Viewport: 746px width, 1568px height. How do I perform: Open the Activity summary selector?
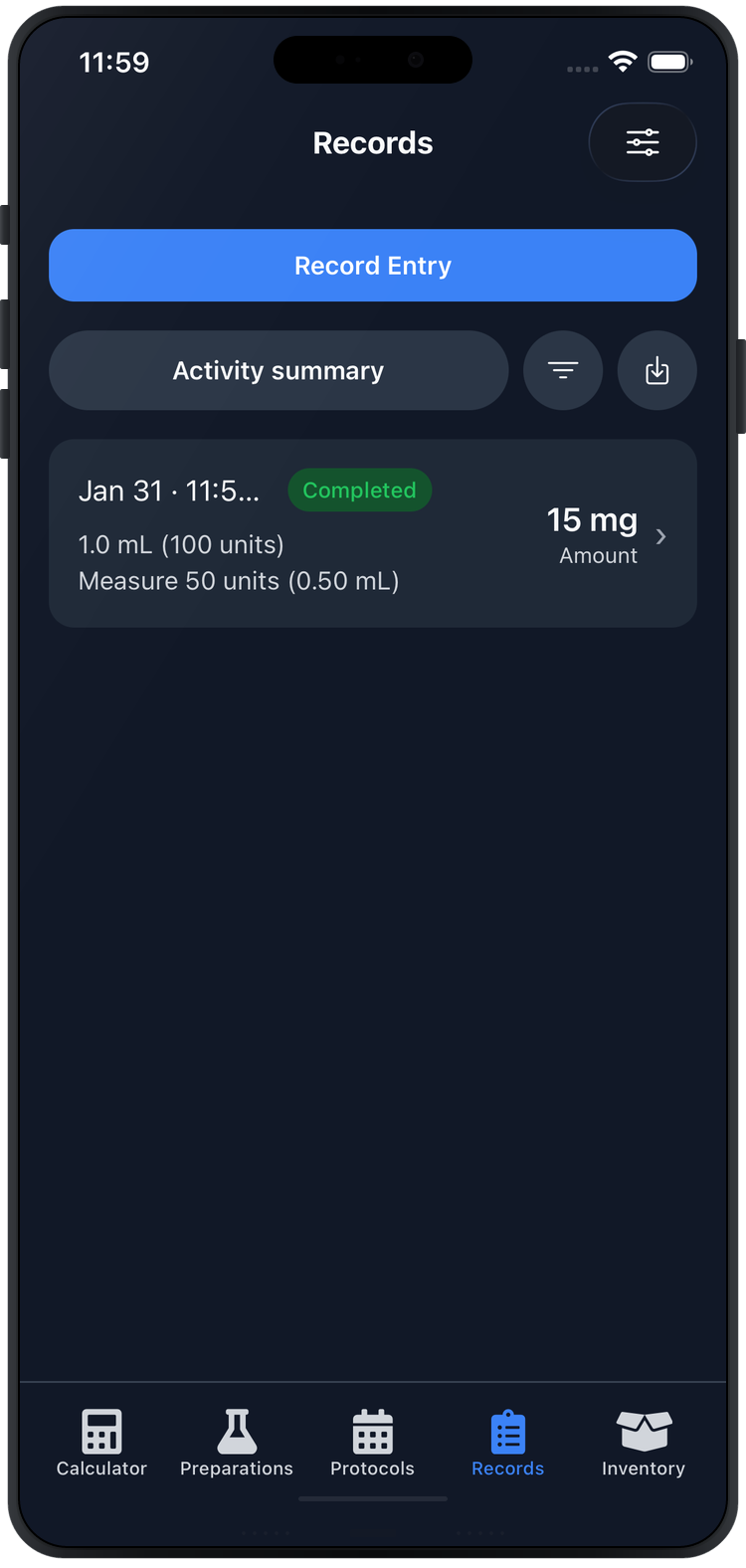pyautogui.click(x=279, y=370)
